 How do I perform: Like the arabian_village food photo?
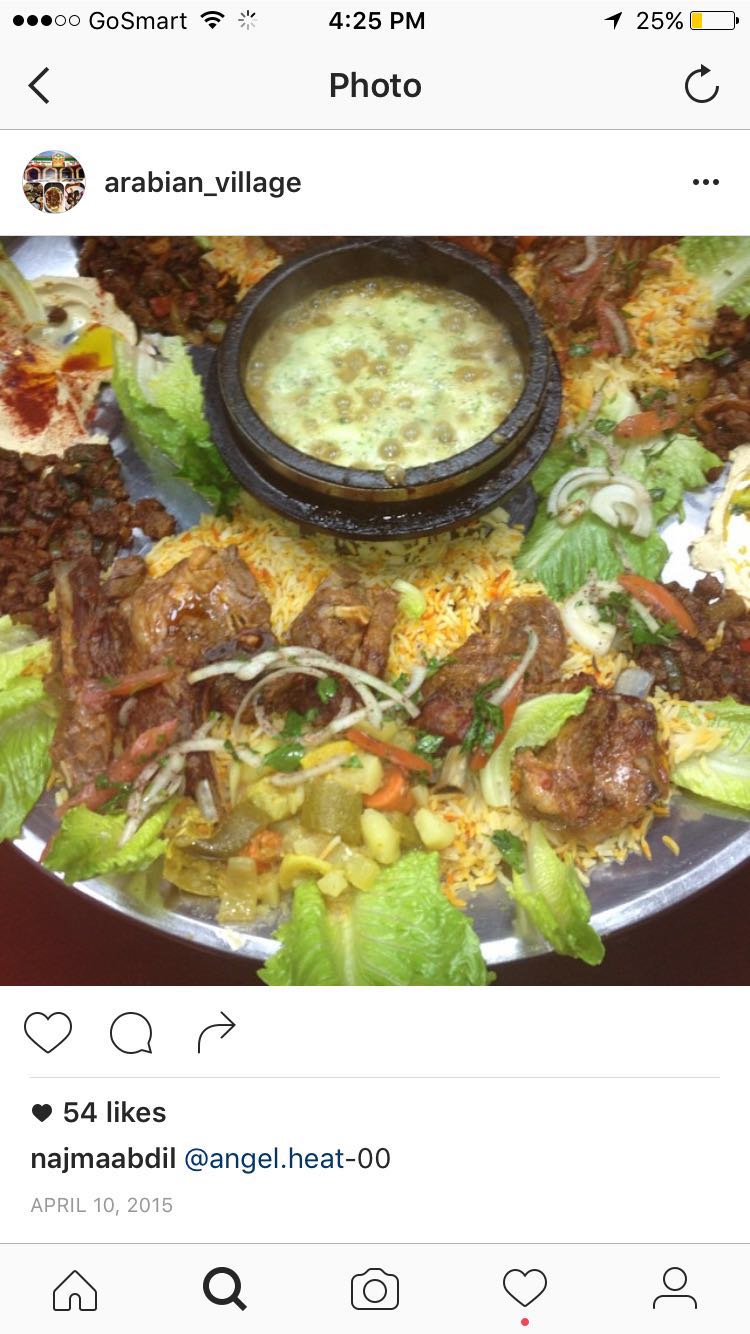click(x=48, y=1032)
